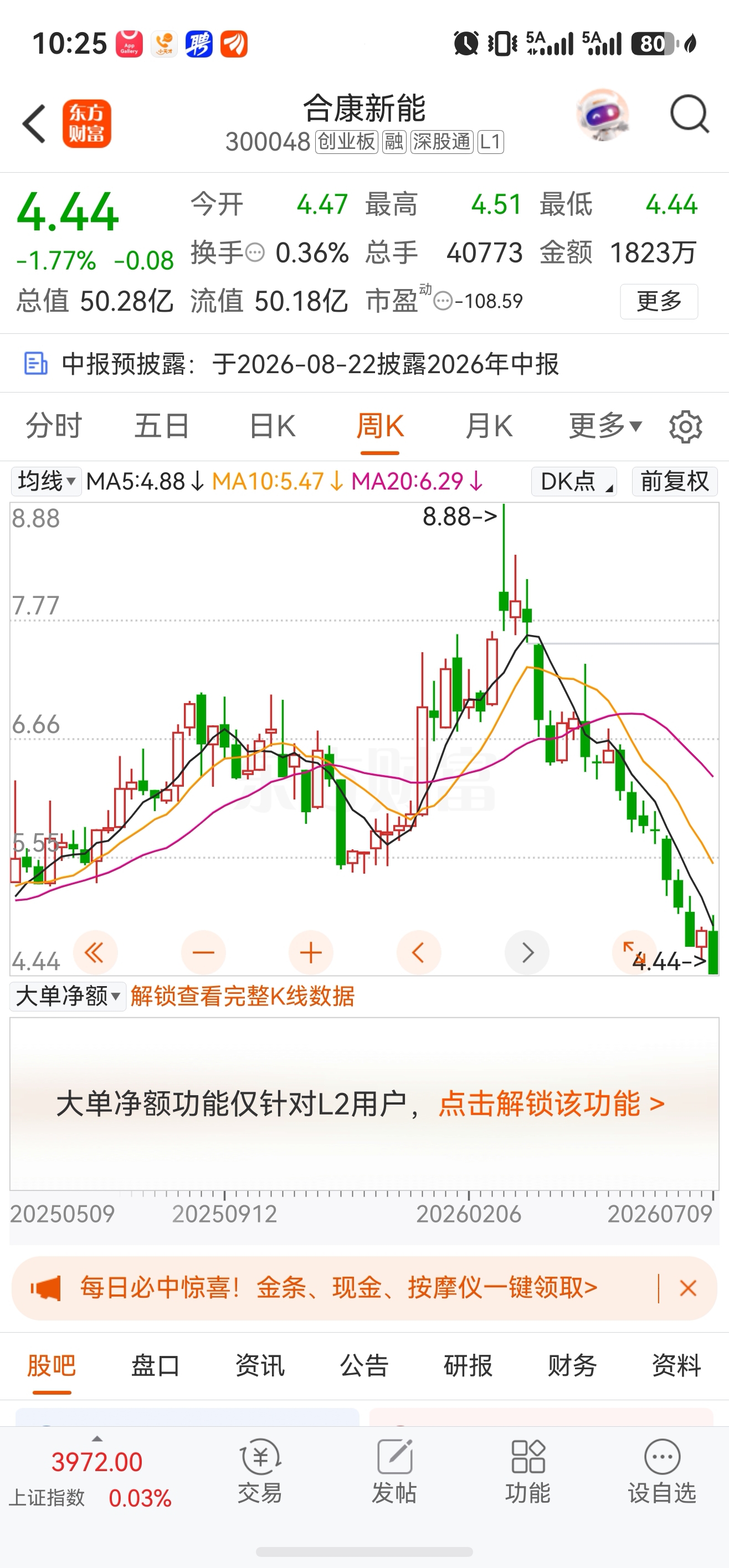Open chart settings gear icon
Screen dimensions: 729x1568
pyautogui.click(x=686, y=427)
